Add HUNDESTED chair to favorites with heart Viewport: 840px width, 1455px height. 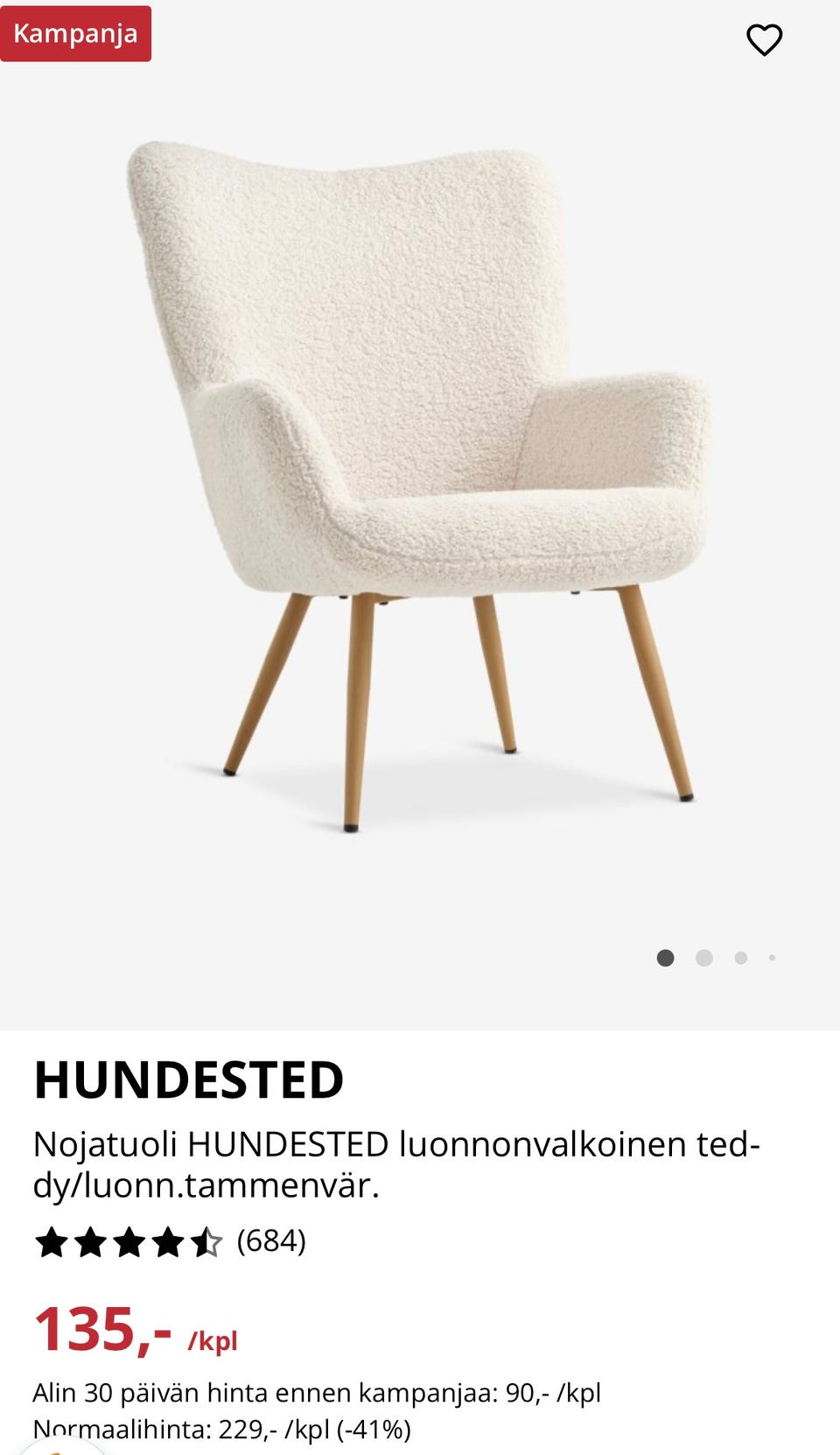click(x=764, y=39)
